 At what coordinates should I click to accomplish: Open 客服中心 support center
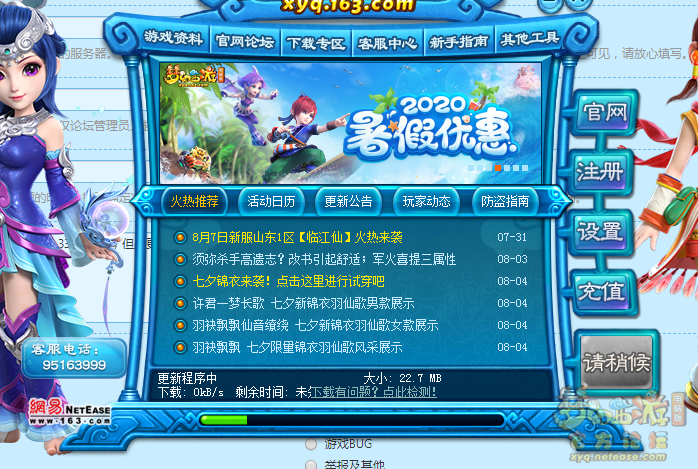coord(386,43)
